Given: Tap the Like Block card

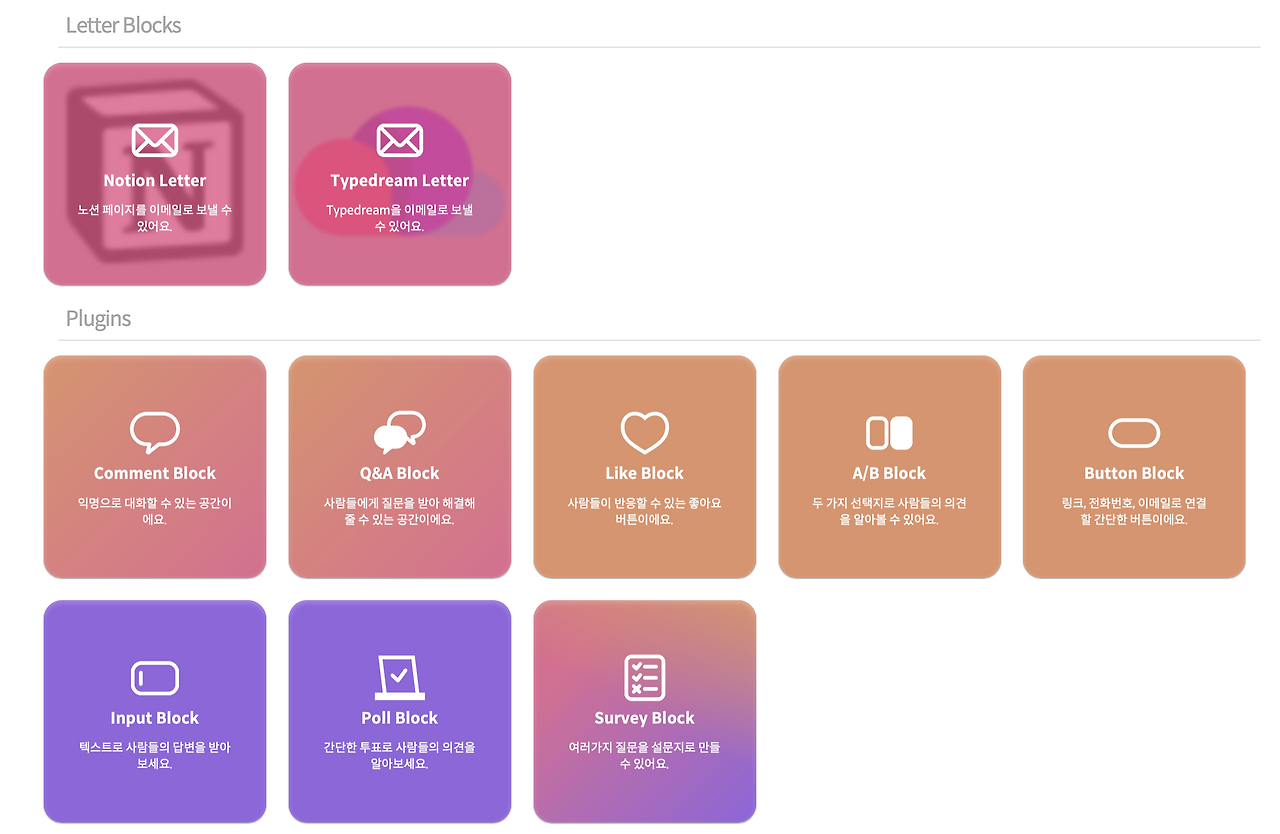Looking at the screenshot, I should point(645,467).
